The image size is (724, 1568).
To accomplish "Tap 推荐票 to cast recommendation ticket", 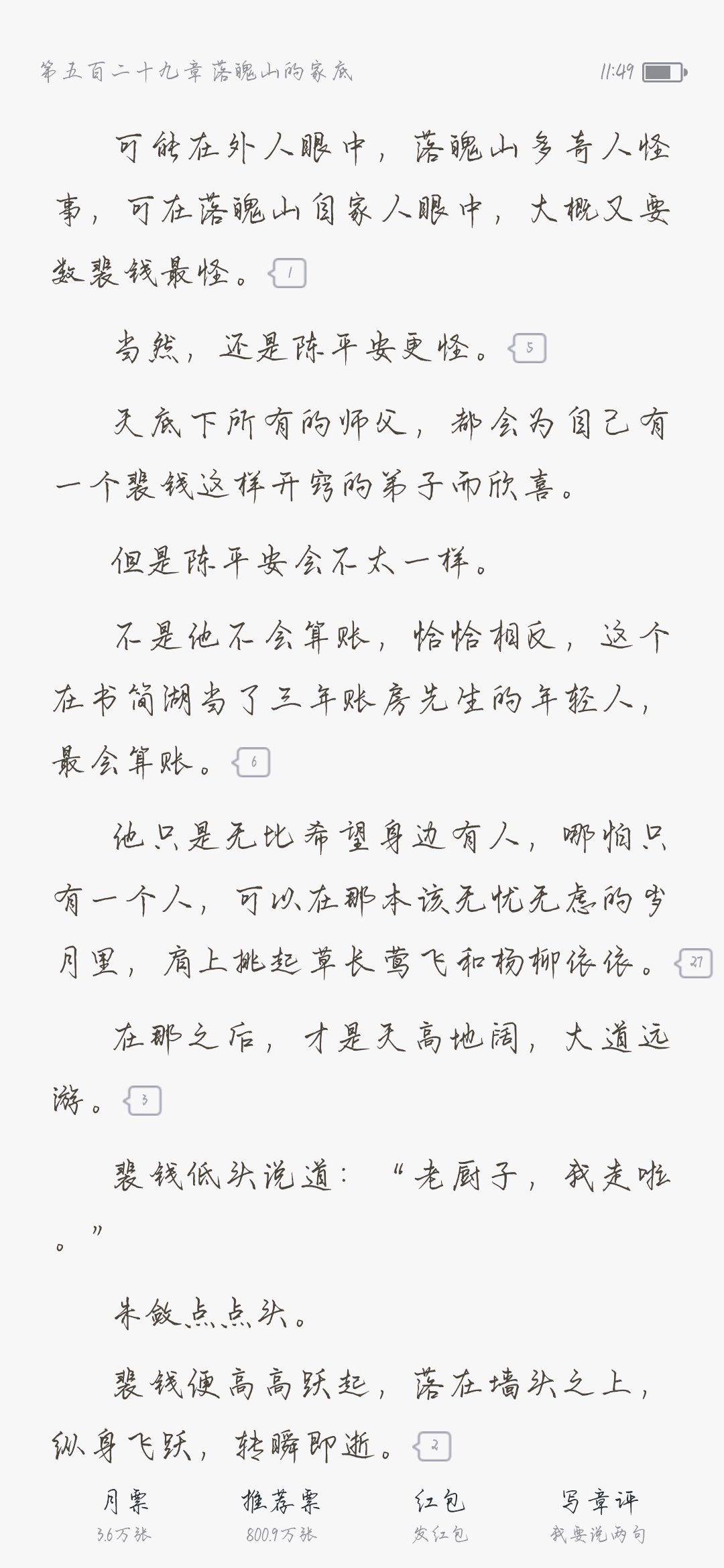I will tap(281, 1516).
